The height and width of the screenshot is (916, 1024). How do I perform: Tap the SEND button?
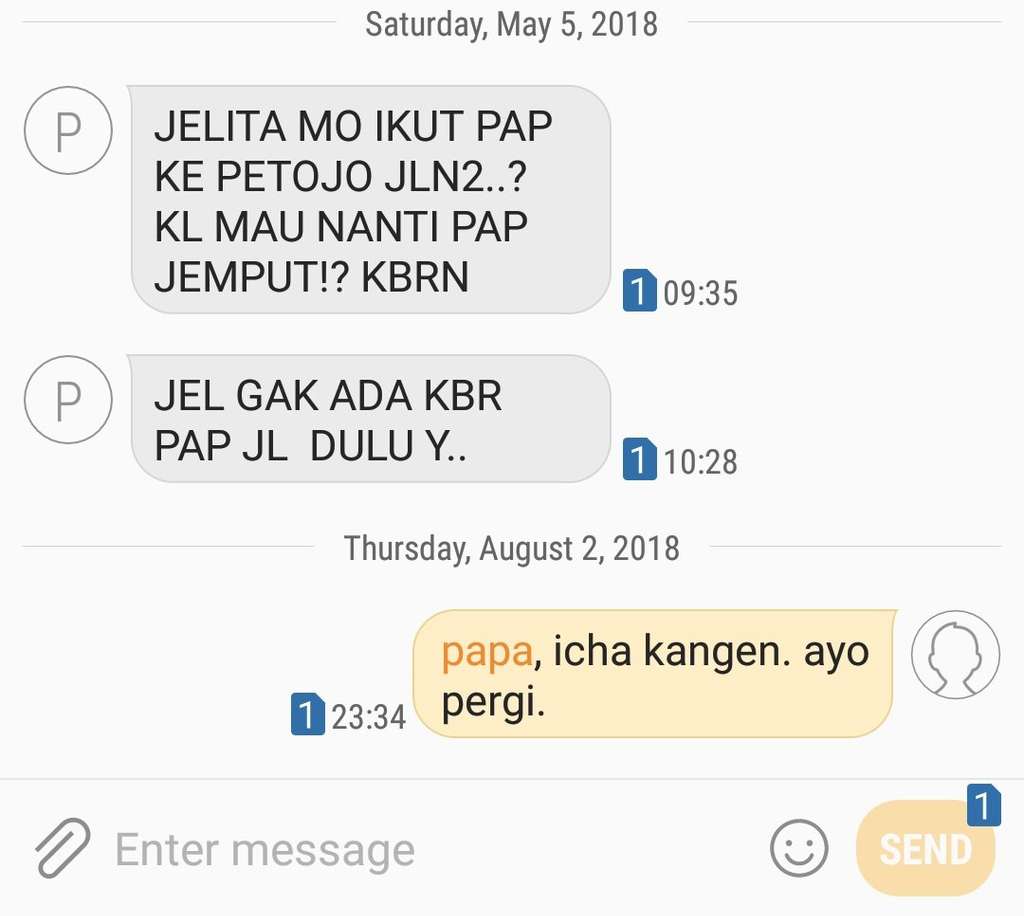click(925, 849)
